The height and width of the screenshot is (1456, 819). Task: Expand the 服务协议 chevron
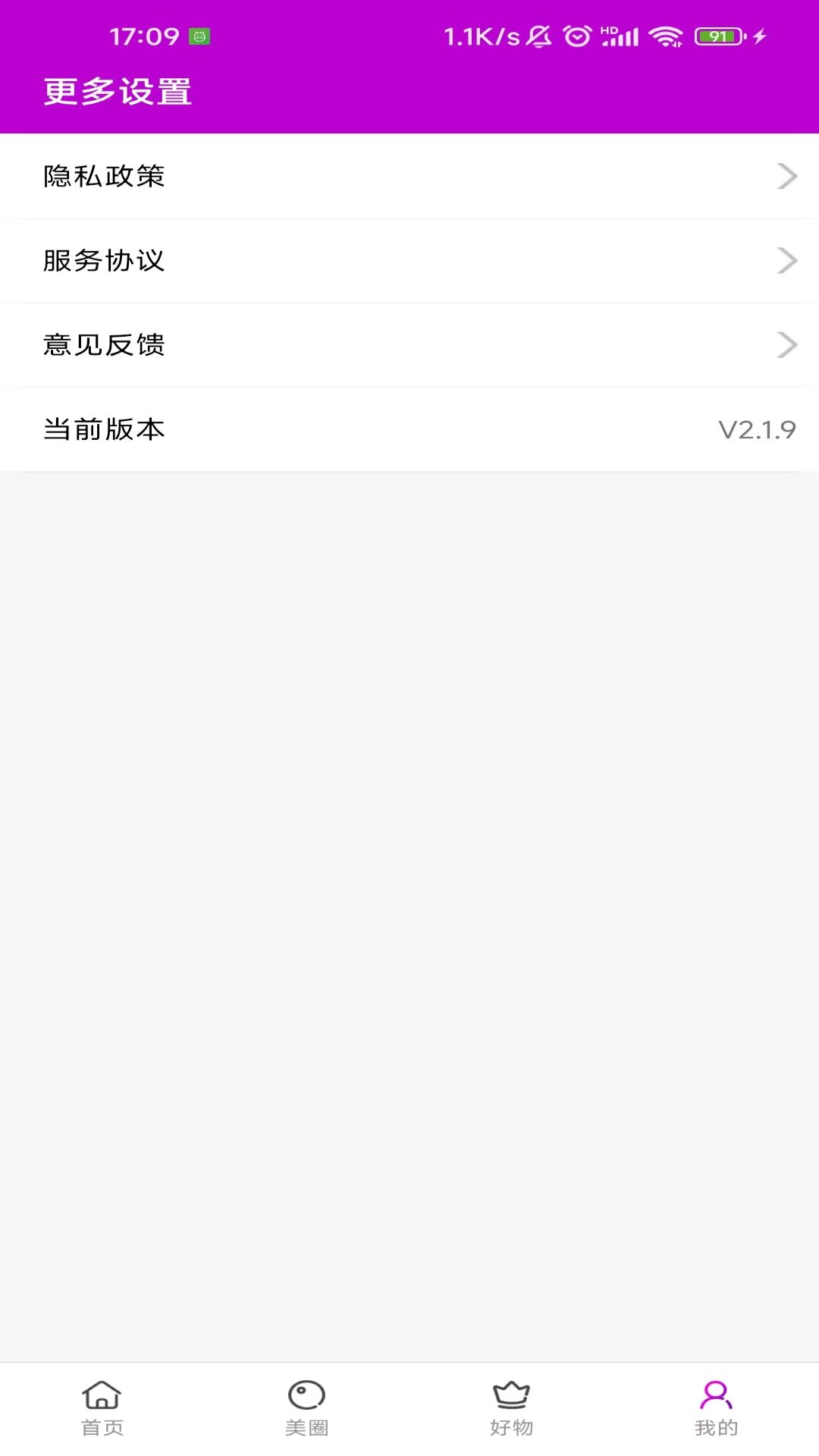click(787, 260)
